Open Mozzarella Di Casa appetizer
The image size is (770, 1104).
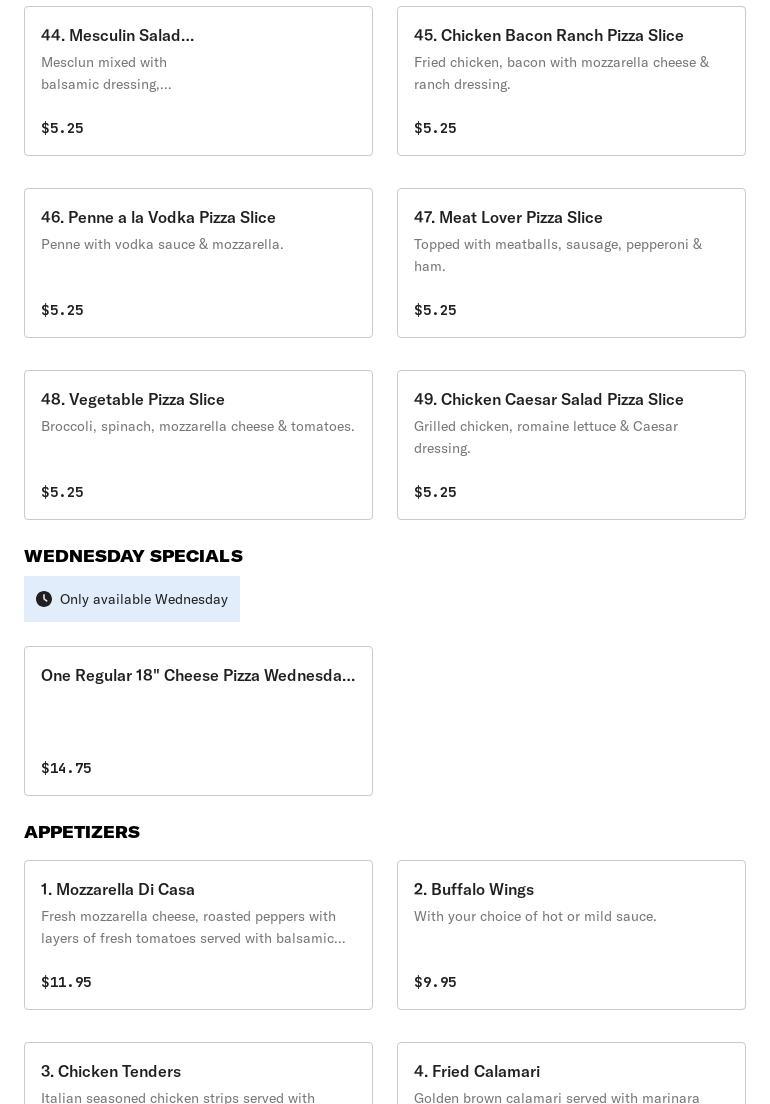tap(198, 935)
